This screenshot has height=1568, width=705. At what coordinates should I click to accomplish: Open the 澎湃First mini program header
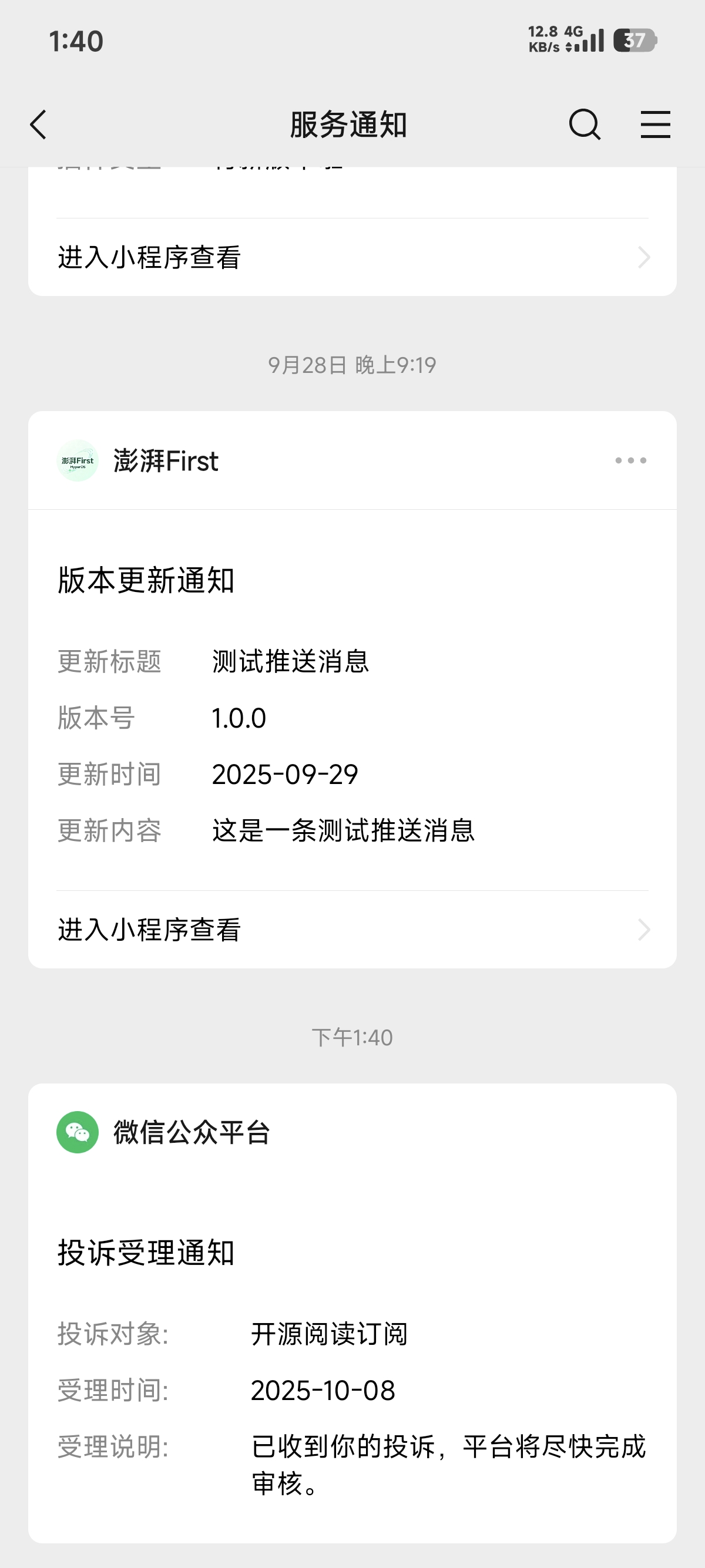(166, 461)
